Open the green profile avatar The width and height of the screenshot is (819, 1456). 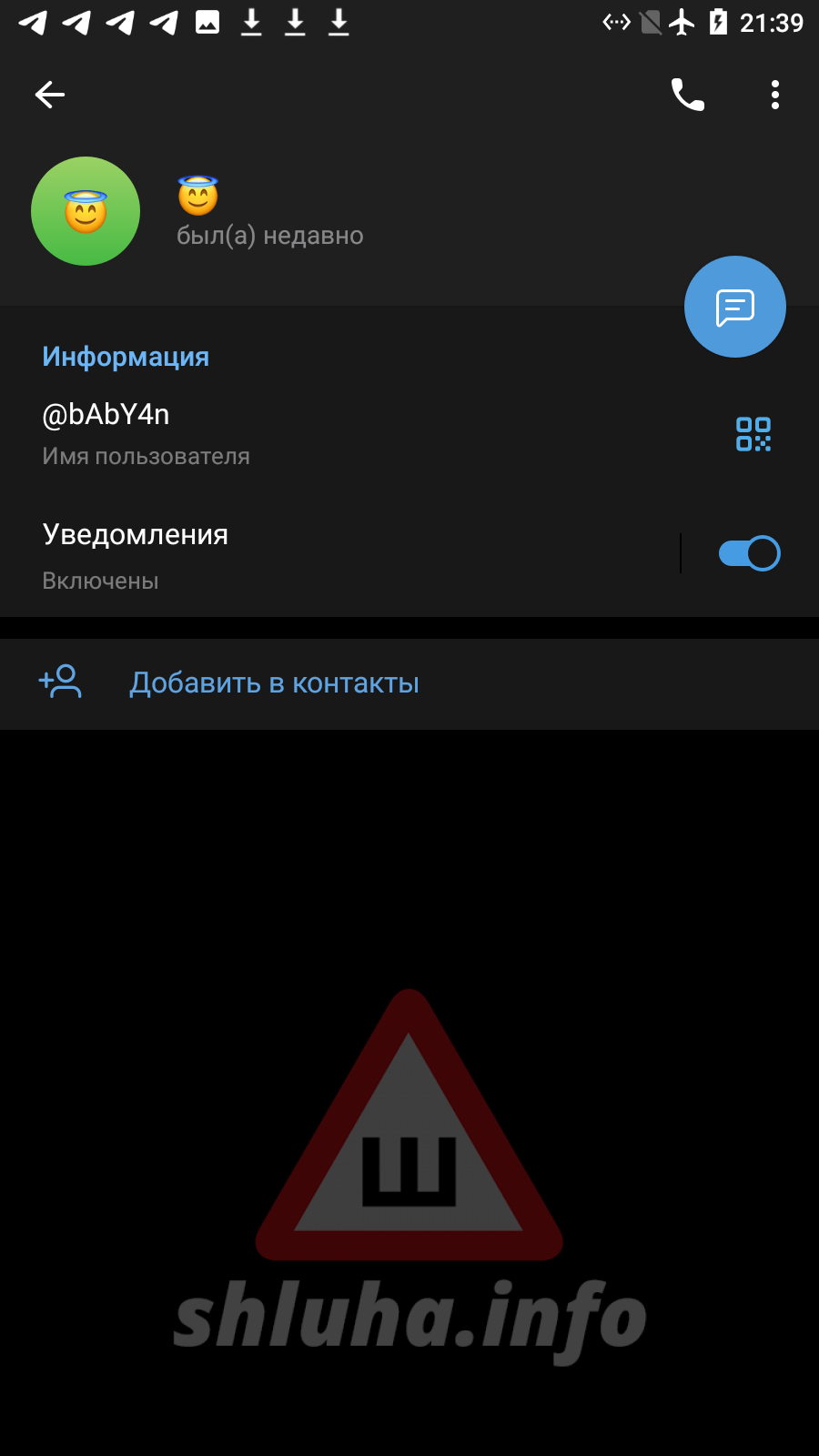(86, 211)
